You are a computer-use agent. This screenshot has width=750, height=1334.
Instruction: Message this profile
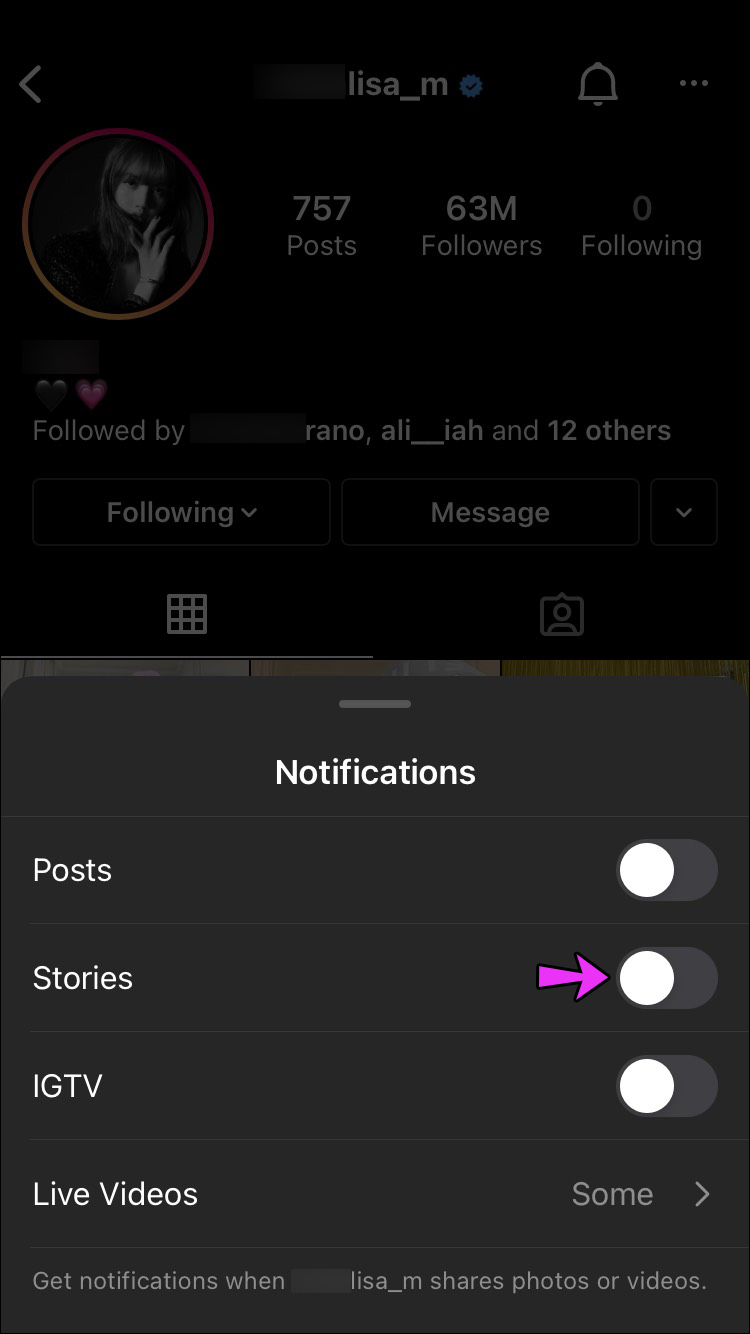(490, 512)
